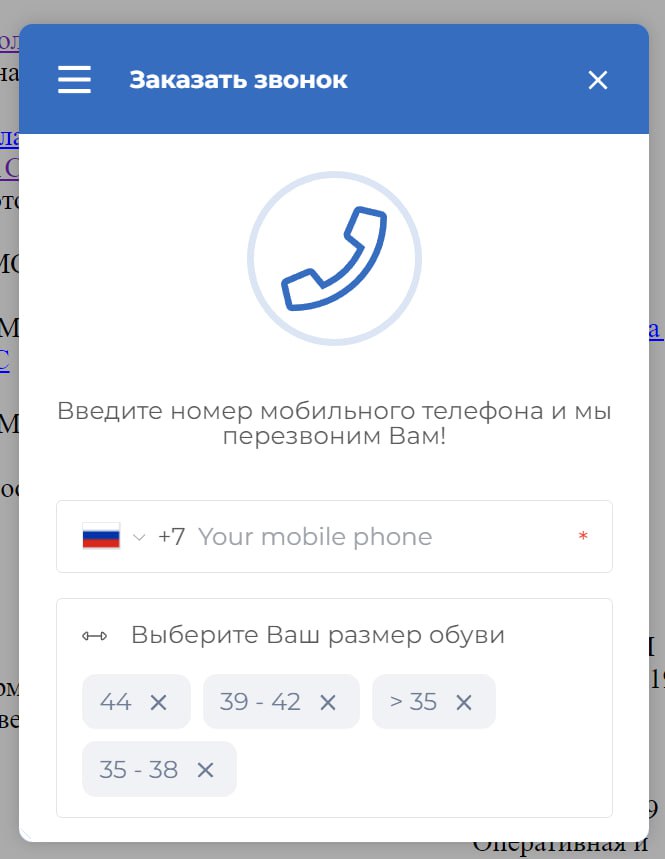Open the hamburger menu

pos(75,80)
